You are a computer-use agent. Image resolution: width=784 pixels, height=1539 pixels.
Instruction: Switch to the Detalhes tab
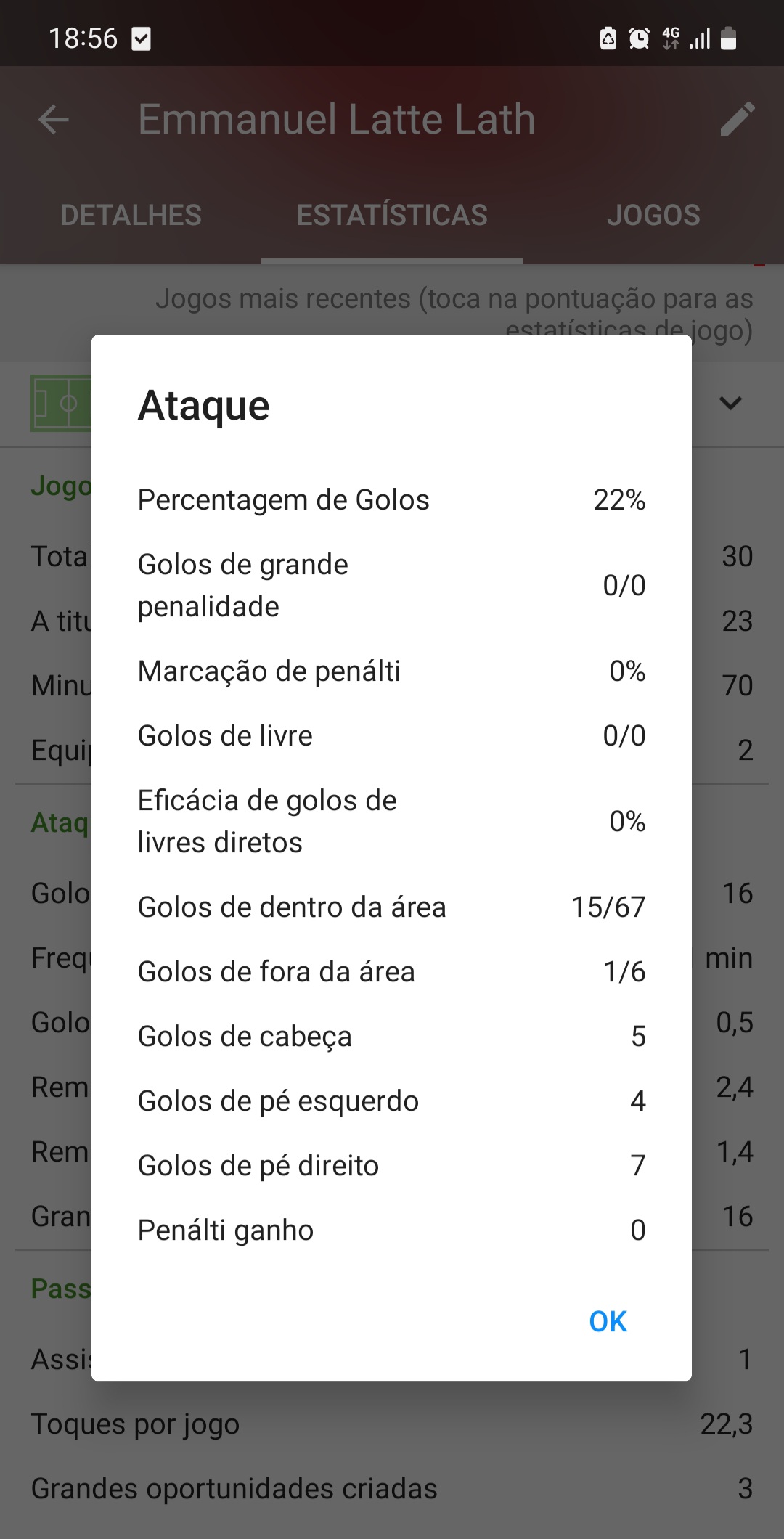(x=131, y=215)
